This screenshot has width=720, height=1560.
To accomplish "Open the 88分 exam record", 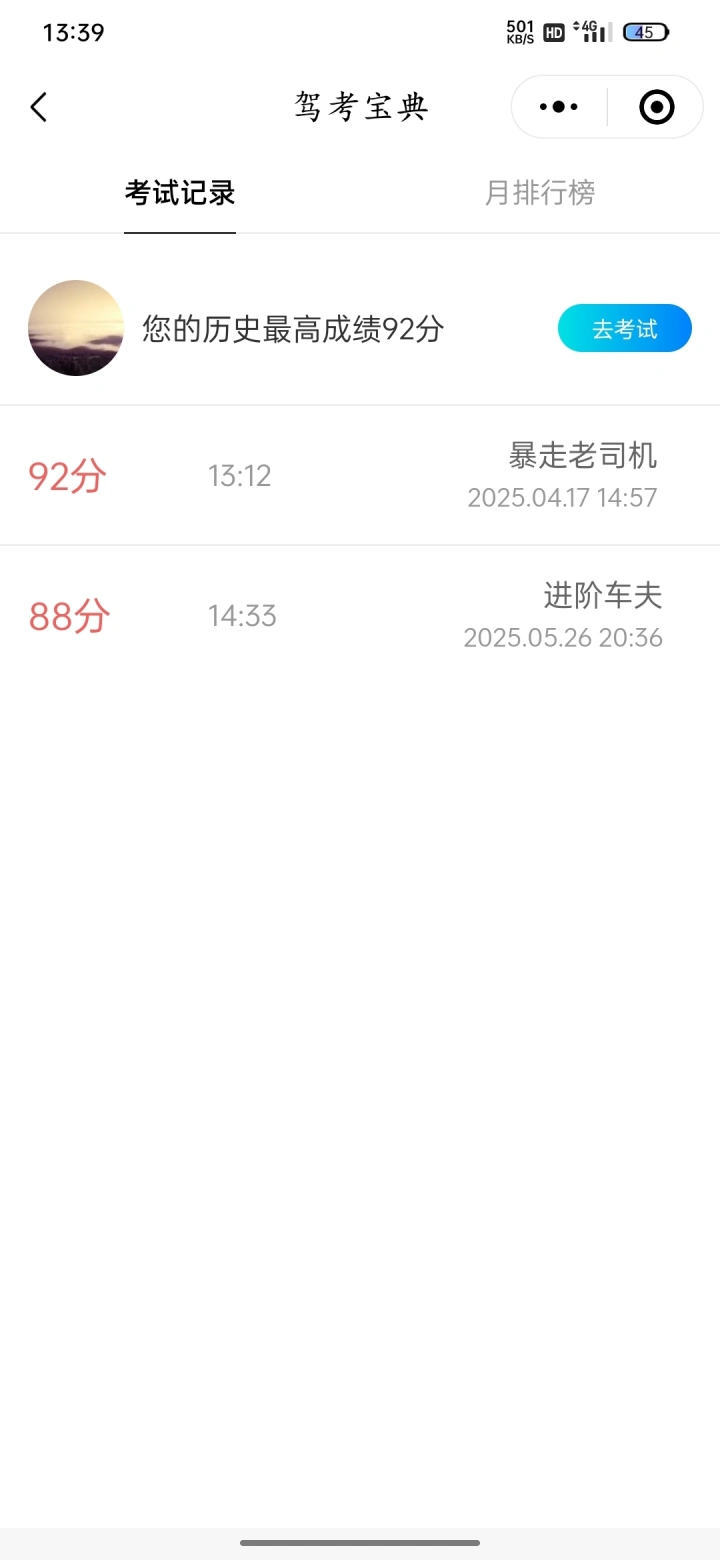I will click(360, 616).
